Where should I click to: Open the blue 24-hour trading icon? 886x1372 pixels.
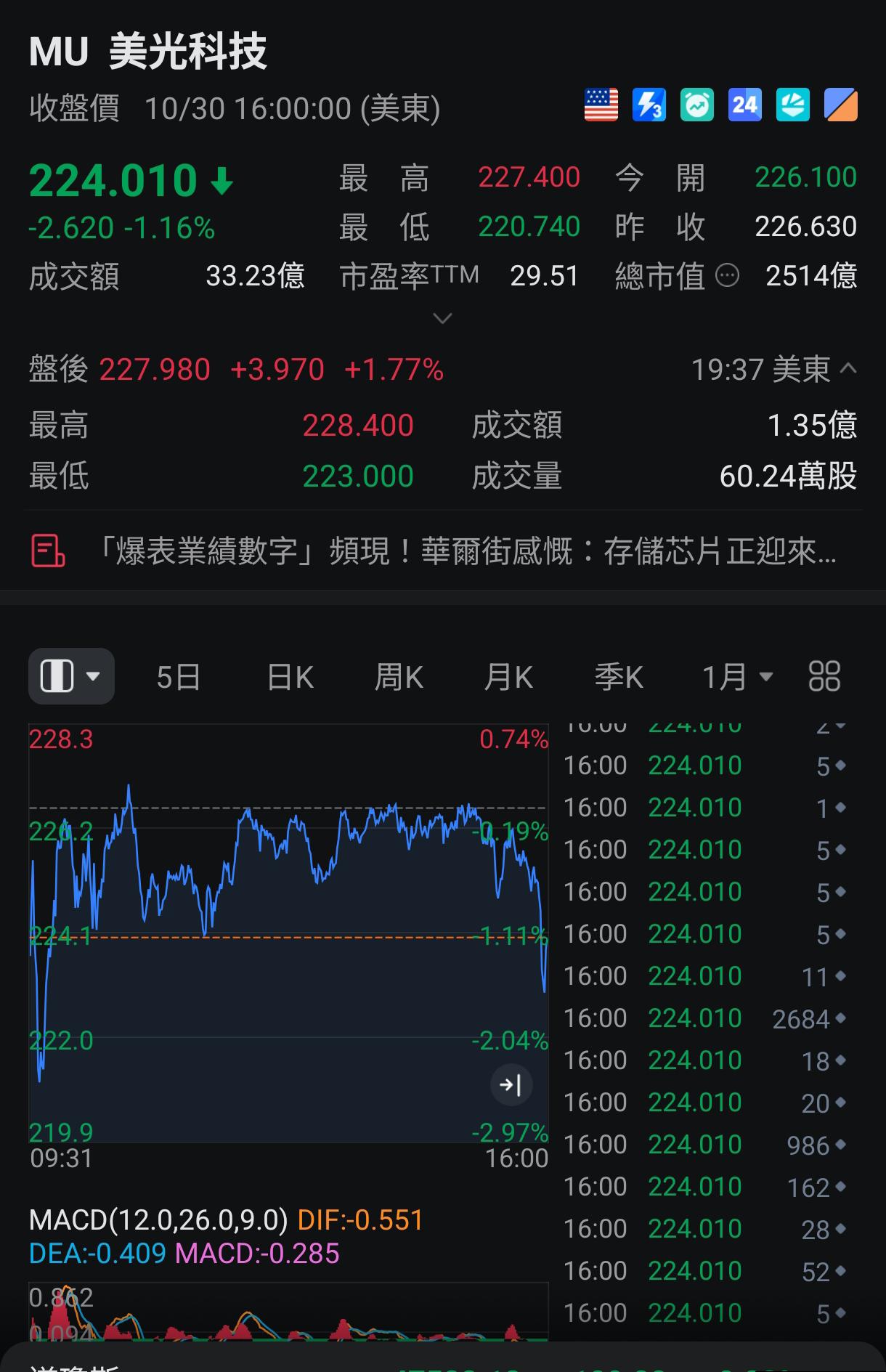pos(744,105)
